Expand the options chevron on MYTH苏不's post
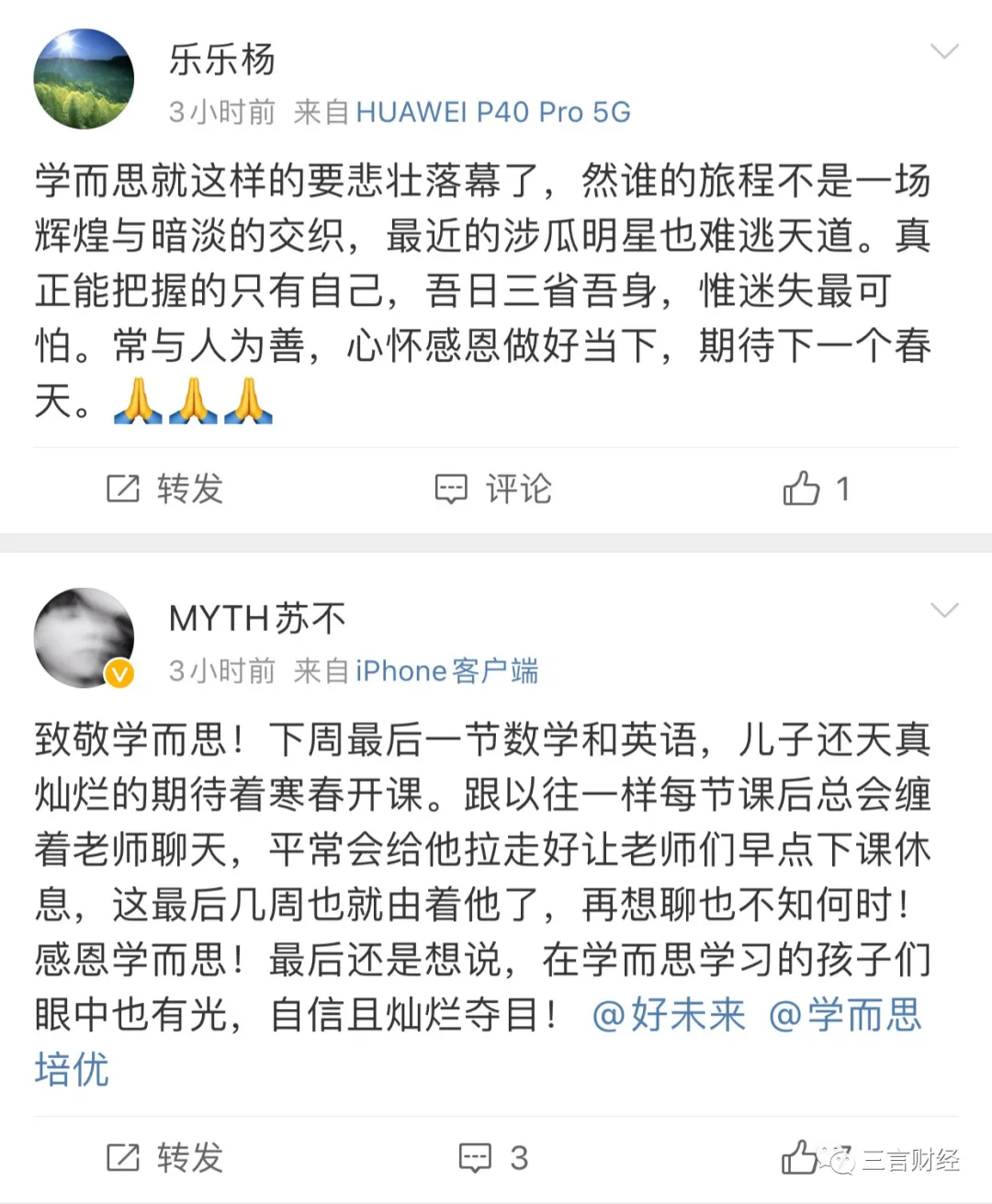992x1204 pixels. pyautogui.click(x=944, y=611)
